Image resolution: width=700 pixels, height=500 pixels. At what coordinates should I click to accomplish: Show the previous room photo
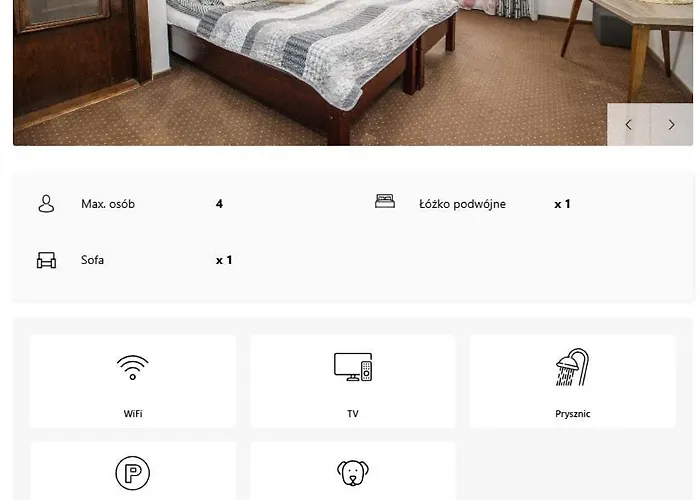click(x=628, y=125)
